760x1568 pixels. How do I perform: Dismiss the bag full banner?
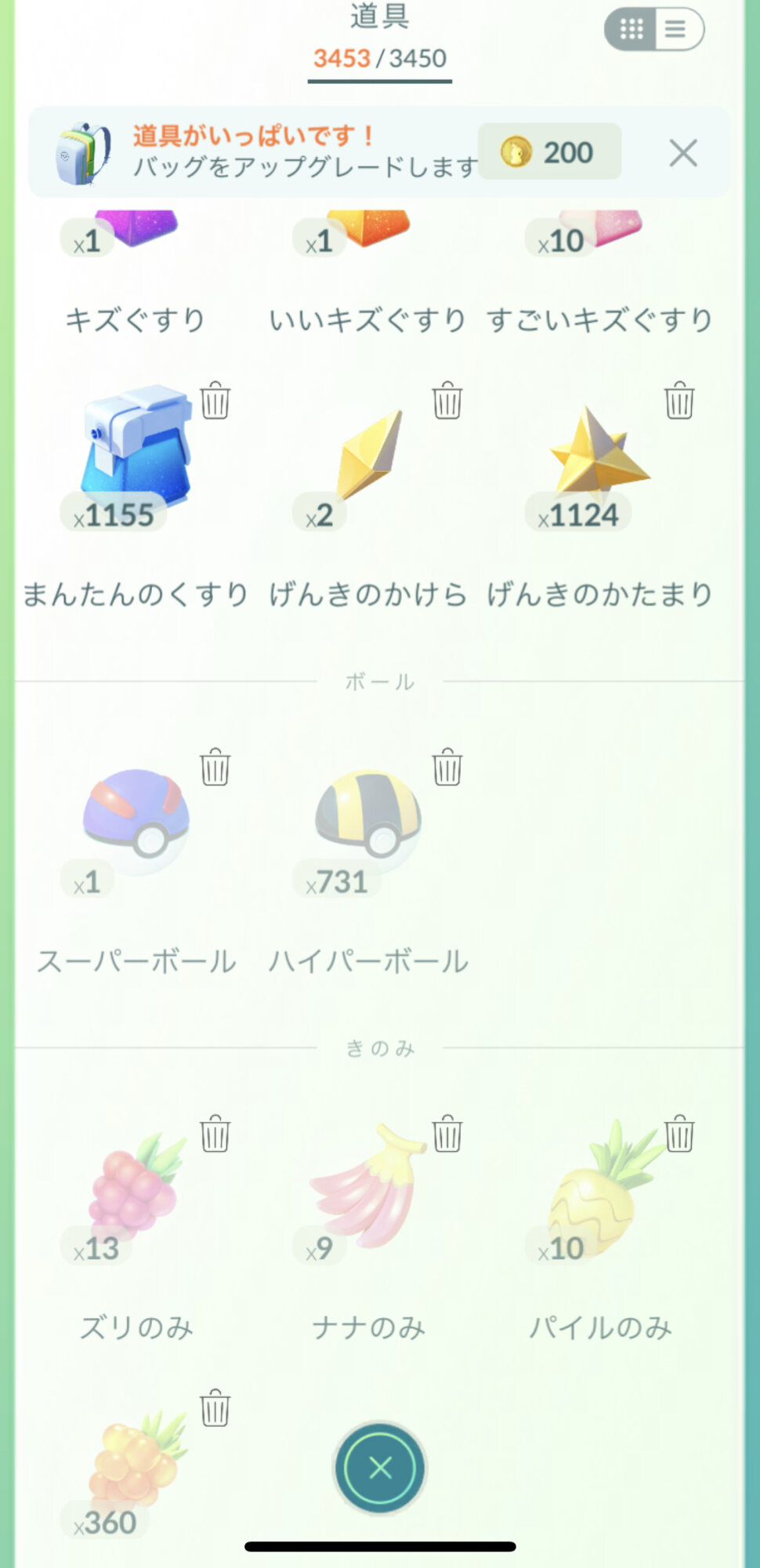point(683,153)
